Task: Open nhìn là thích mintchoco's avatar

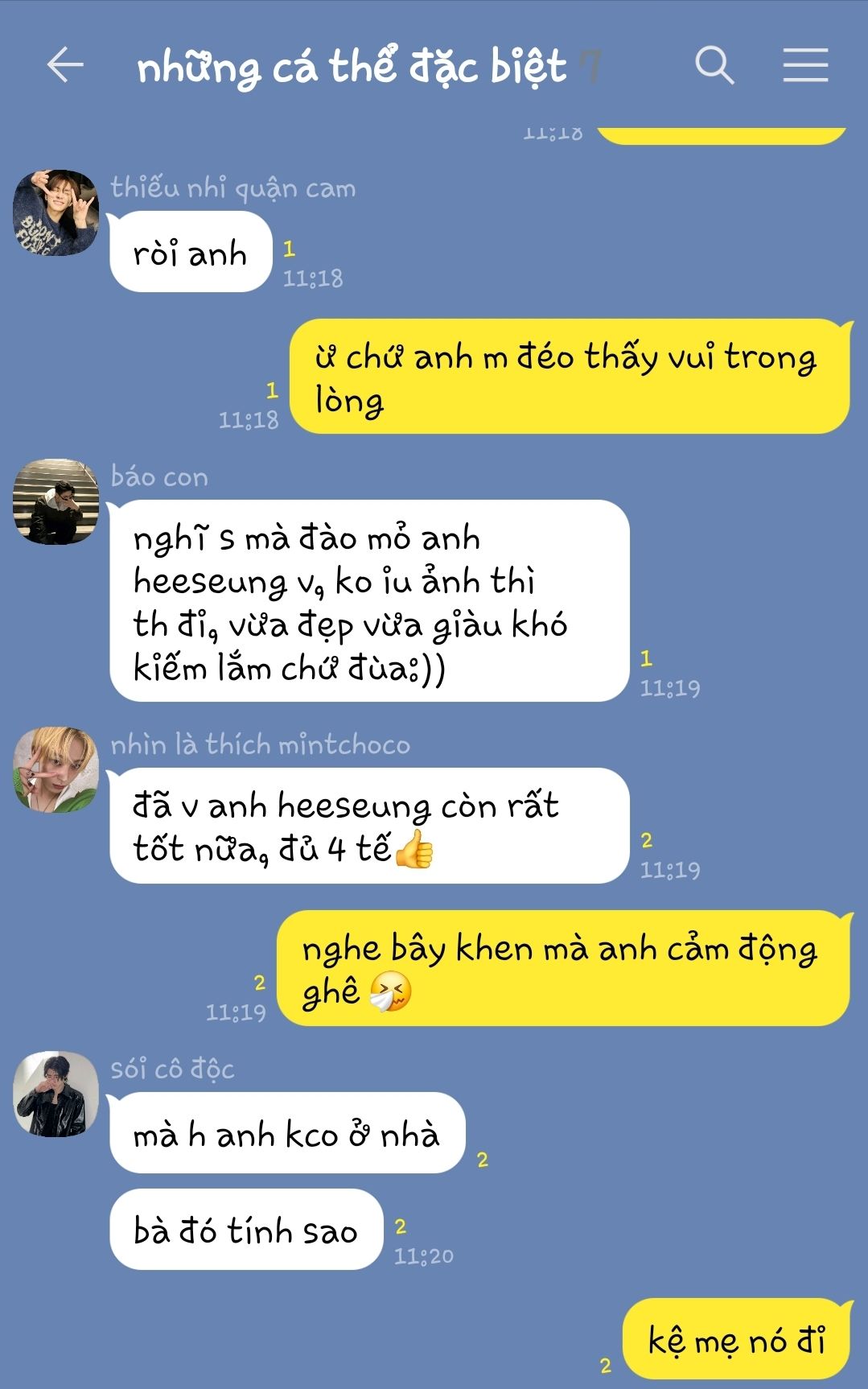Action: click(56, 769)
